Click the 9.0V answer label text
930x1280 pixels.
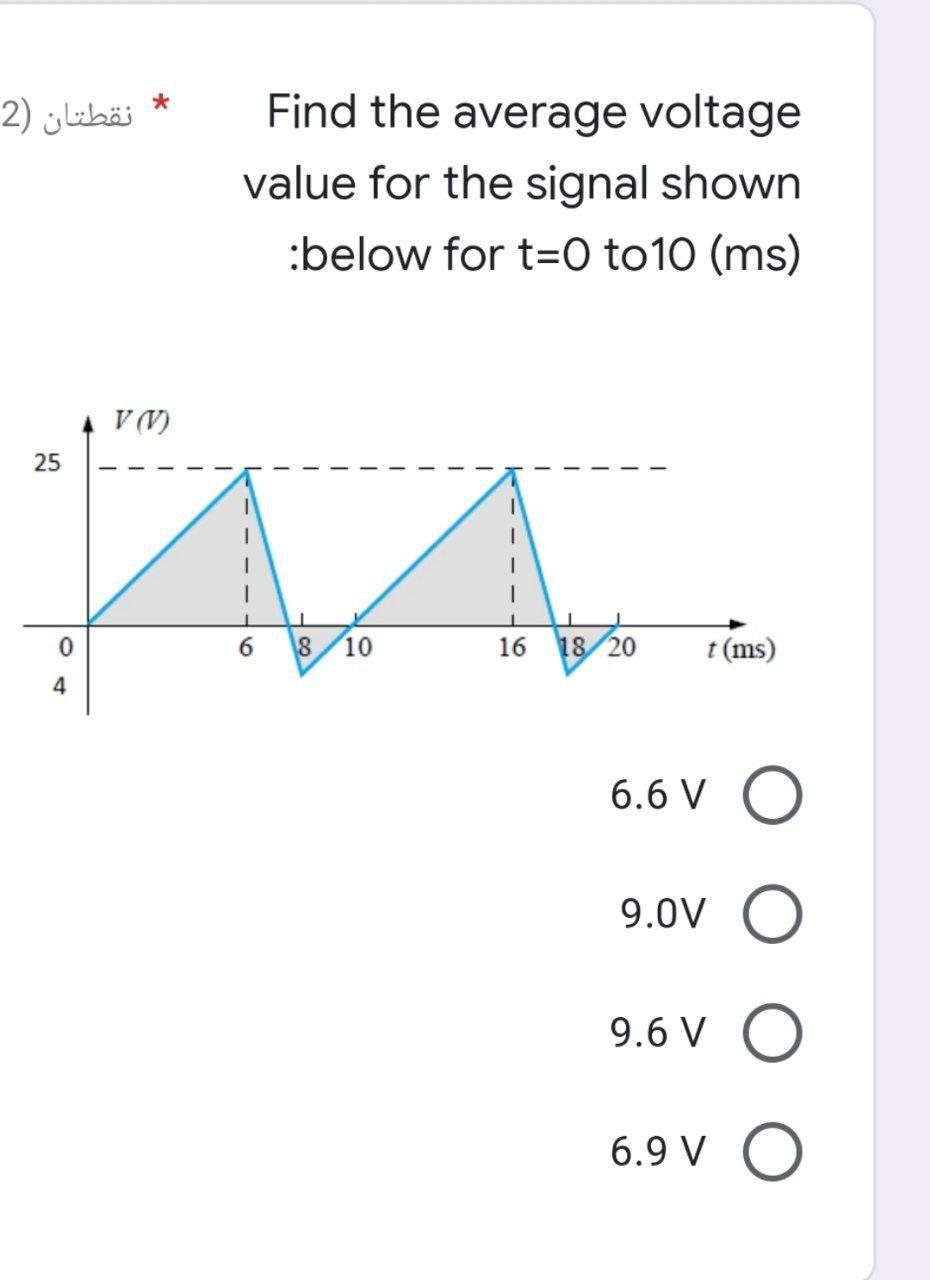click(x=661, y=913)
